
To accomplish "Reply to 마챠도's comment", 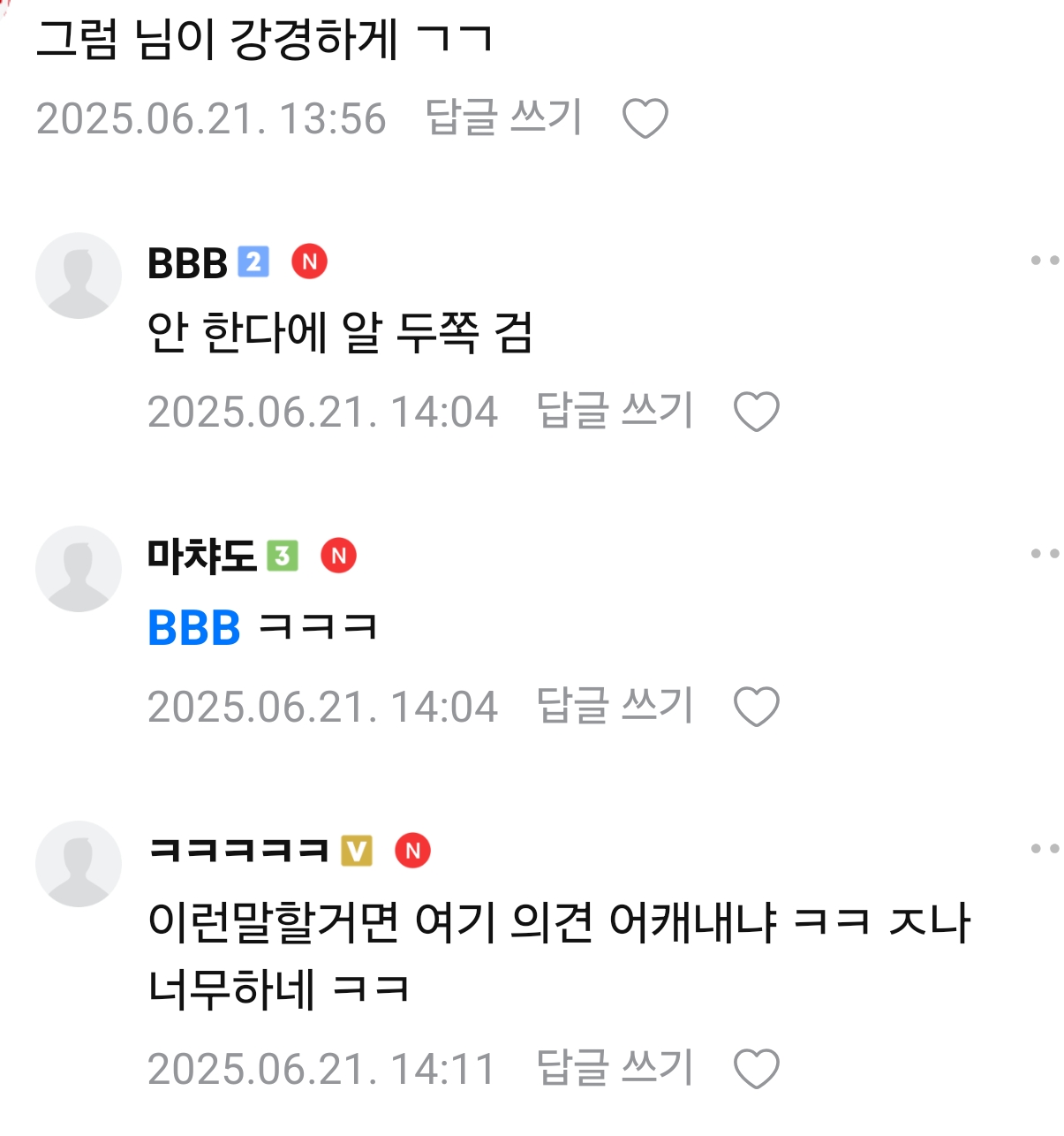I will (615, 707).
